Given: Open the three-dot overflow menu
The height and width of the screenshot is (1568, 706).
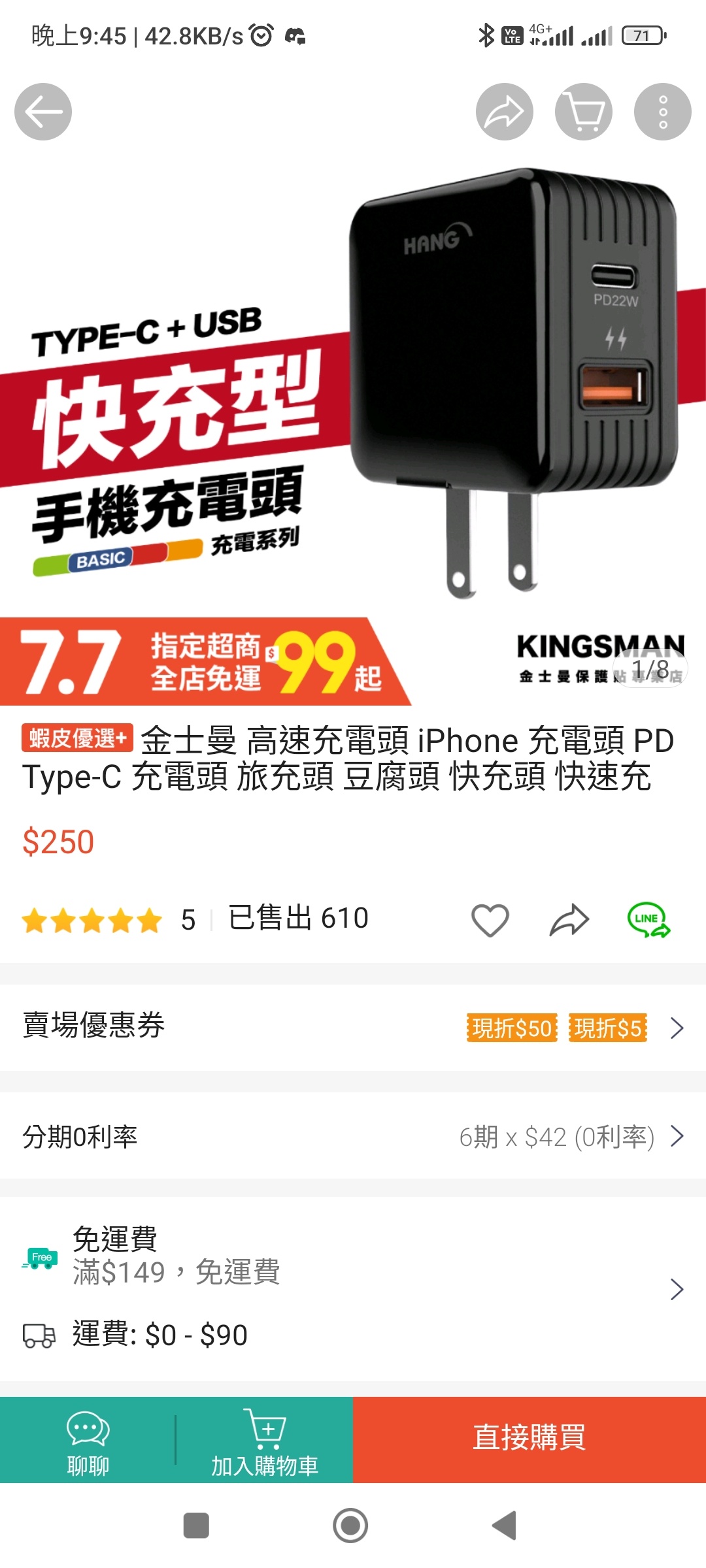Looking at the screenshot, I should click(x=663, y=112).
